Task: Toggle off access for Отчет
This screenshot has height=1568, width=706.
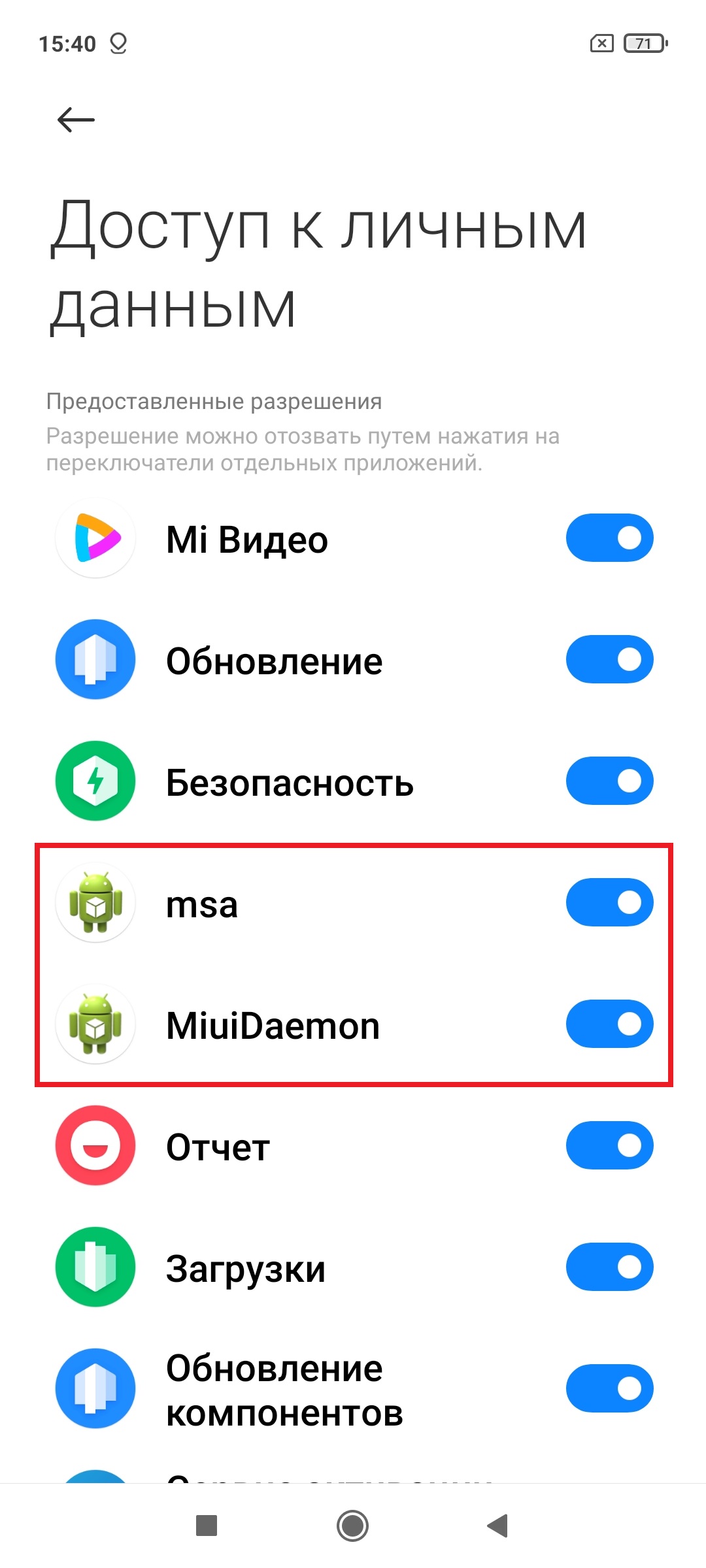Action: click(609, 1146)
